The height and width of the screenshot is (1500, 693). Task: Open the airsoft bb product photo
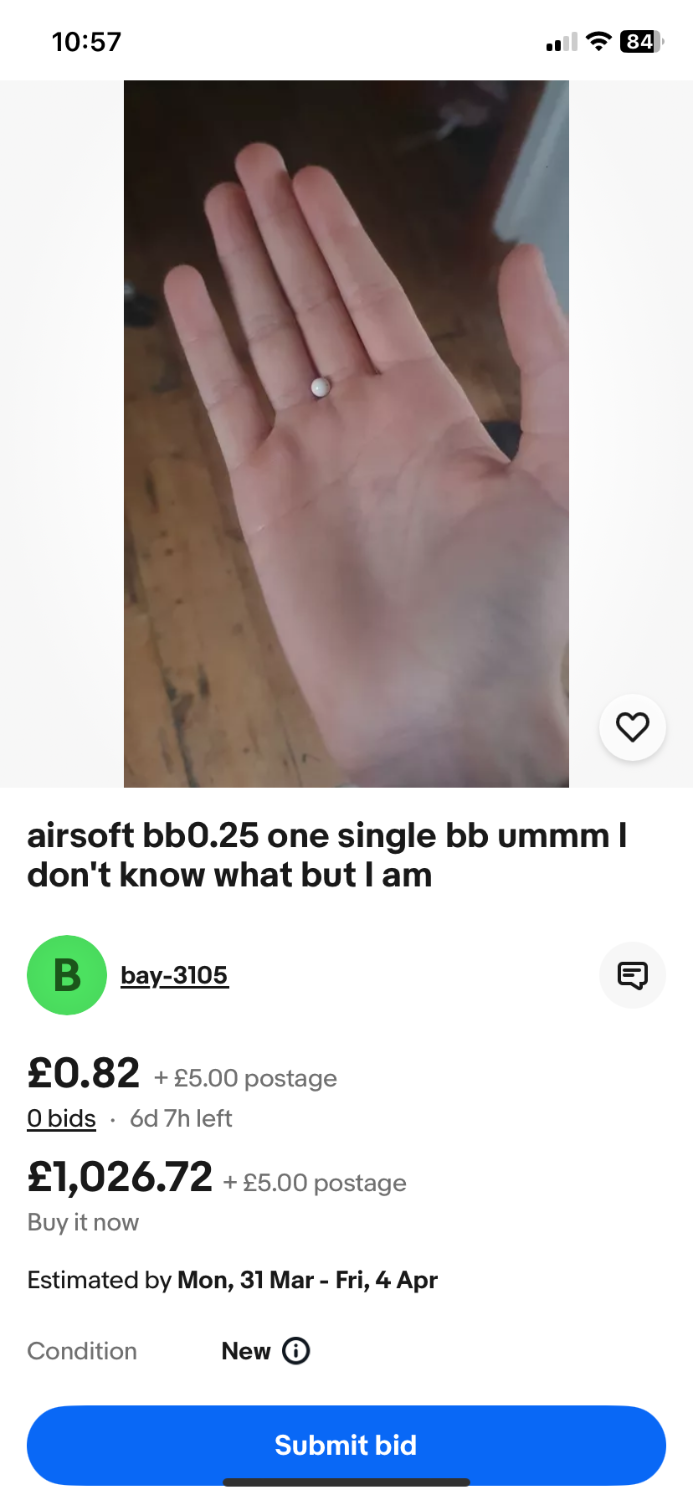pyautogui.click(x=346, y=433)
